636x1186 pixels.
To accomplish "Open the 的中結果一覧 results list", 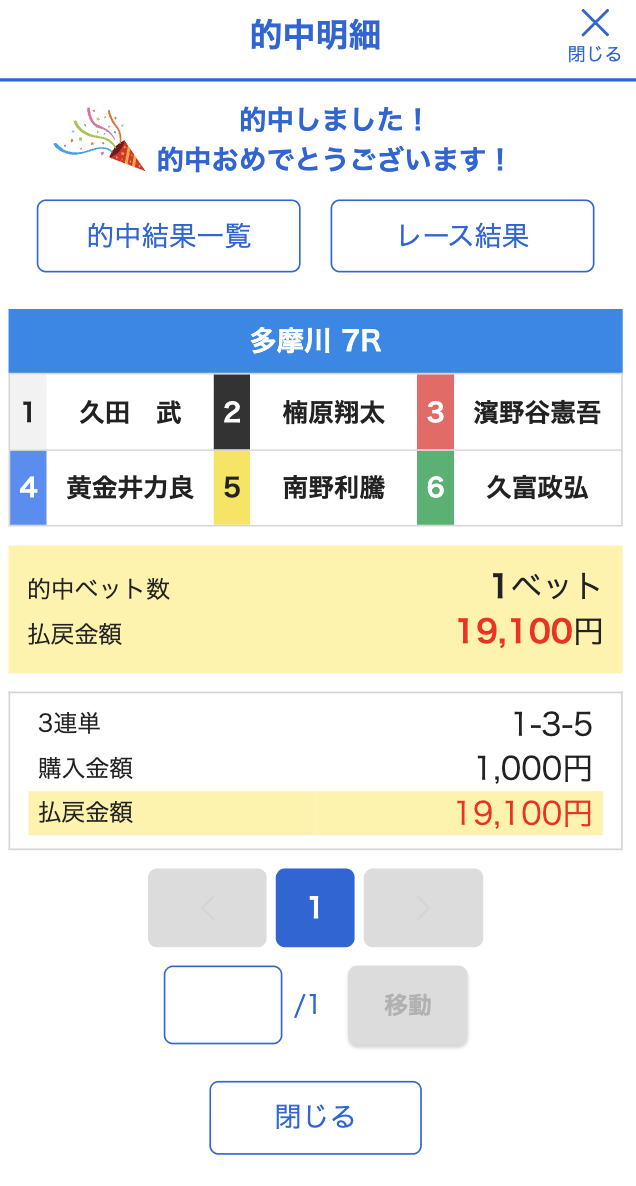I will 169,236.
